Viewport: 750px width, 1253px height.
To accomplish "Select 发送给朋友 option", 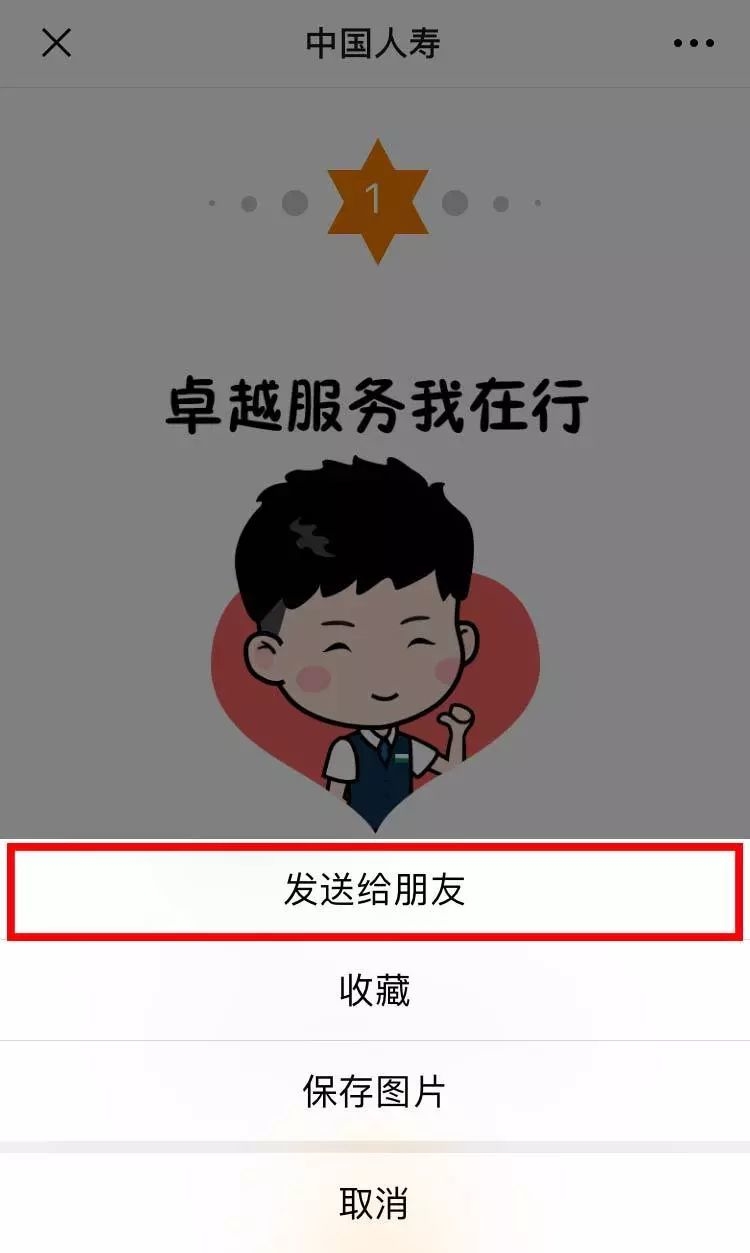I will (375, 890).
